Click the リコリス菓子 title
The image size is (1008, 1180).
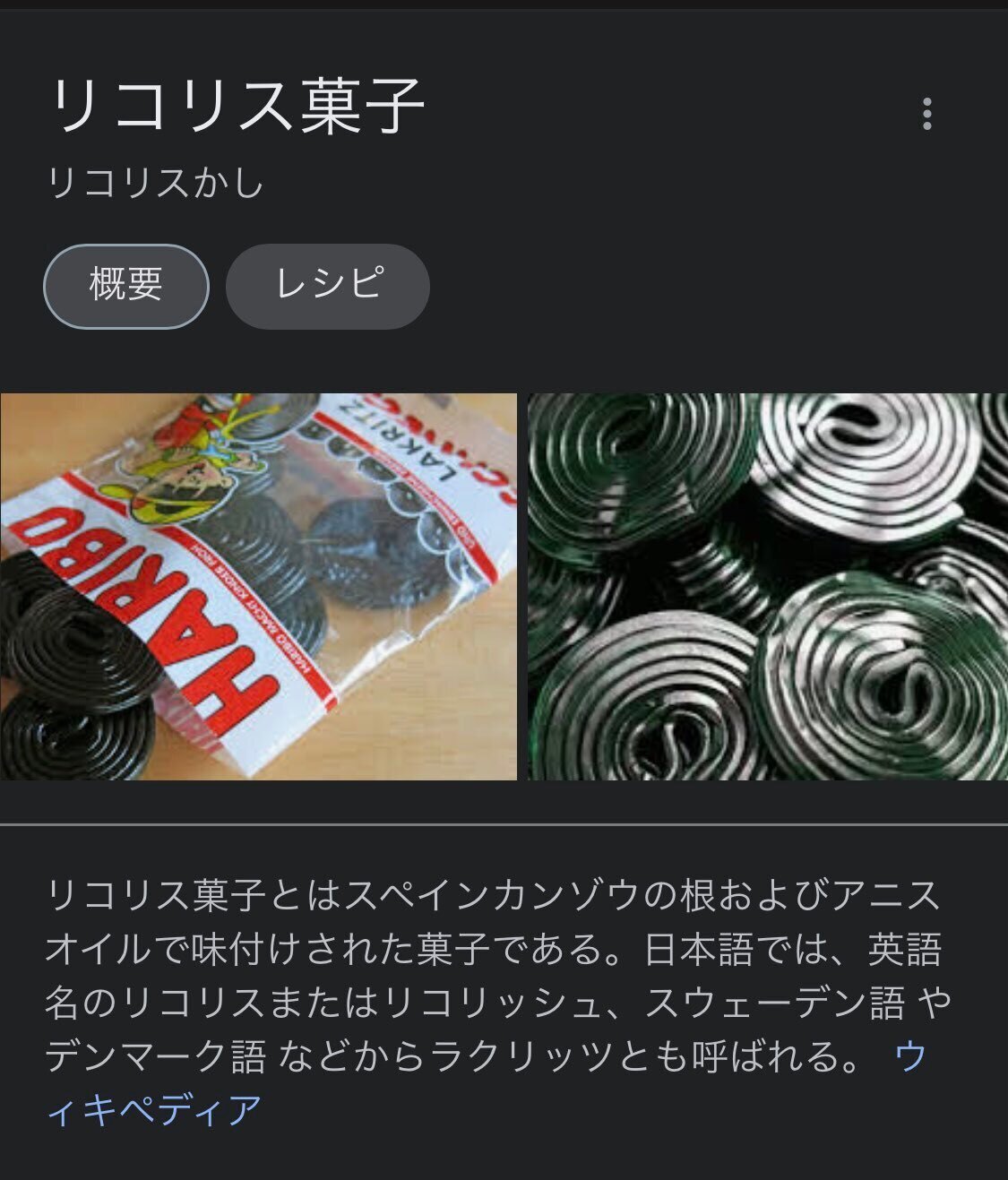pos(239,106)
